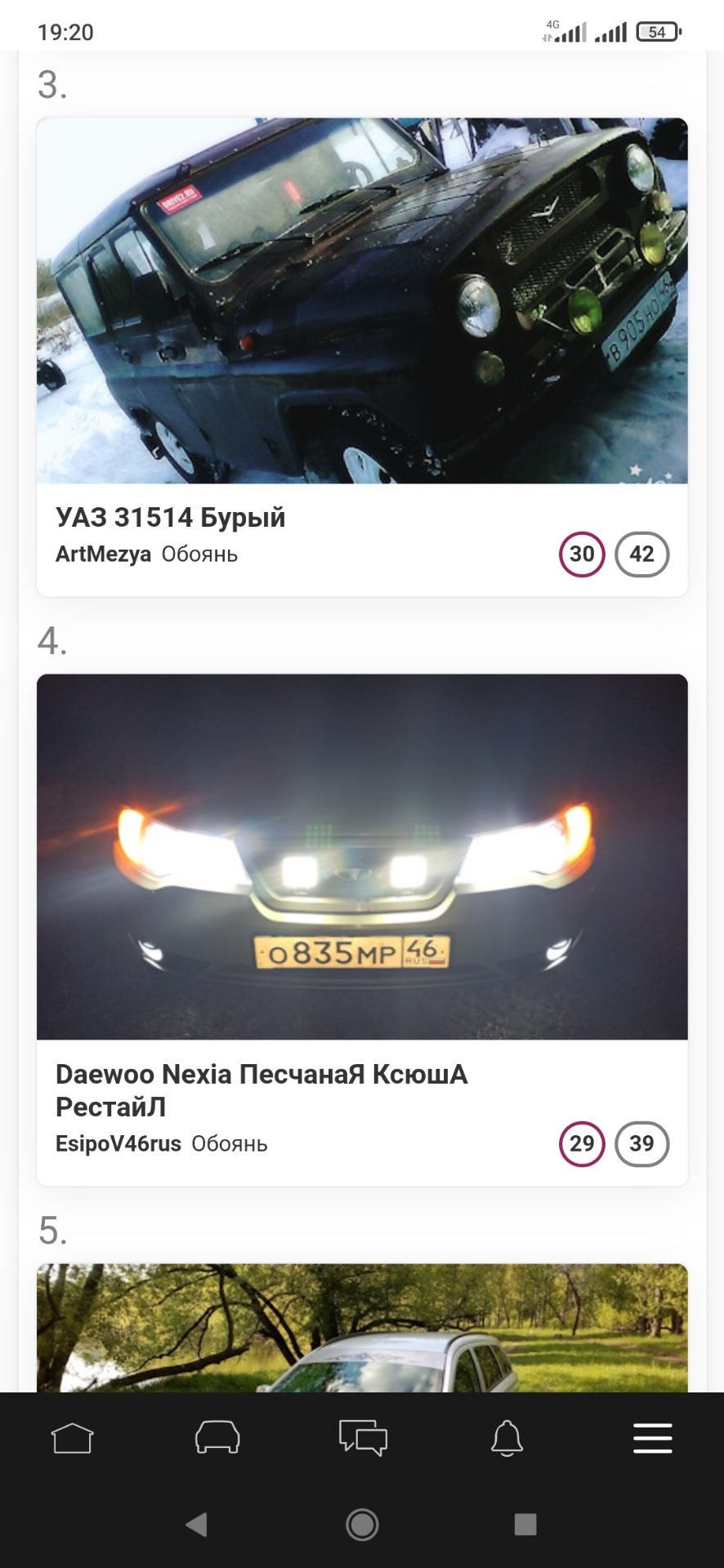Open EsipoV46rus's profile
Viewport: 724px width, 1568px height.
[117, 1145]
